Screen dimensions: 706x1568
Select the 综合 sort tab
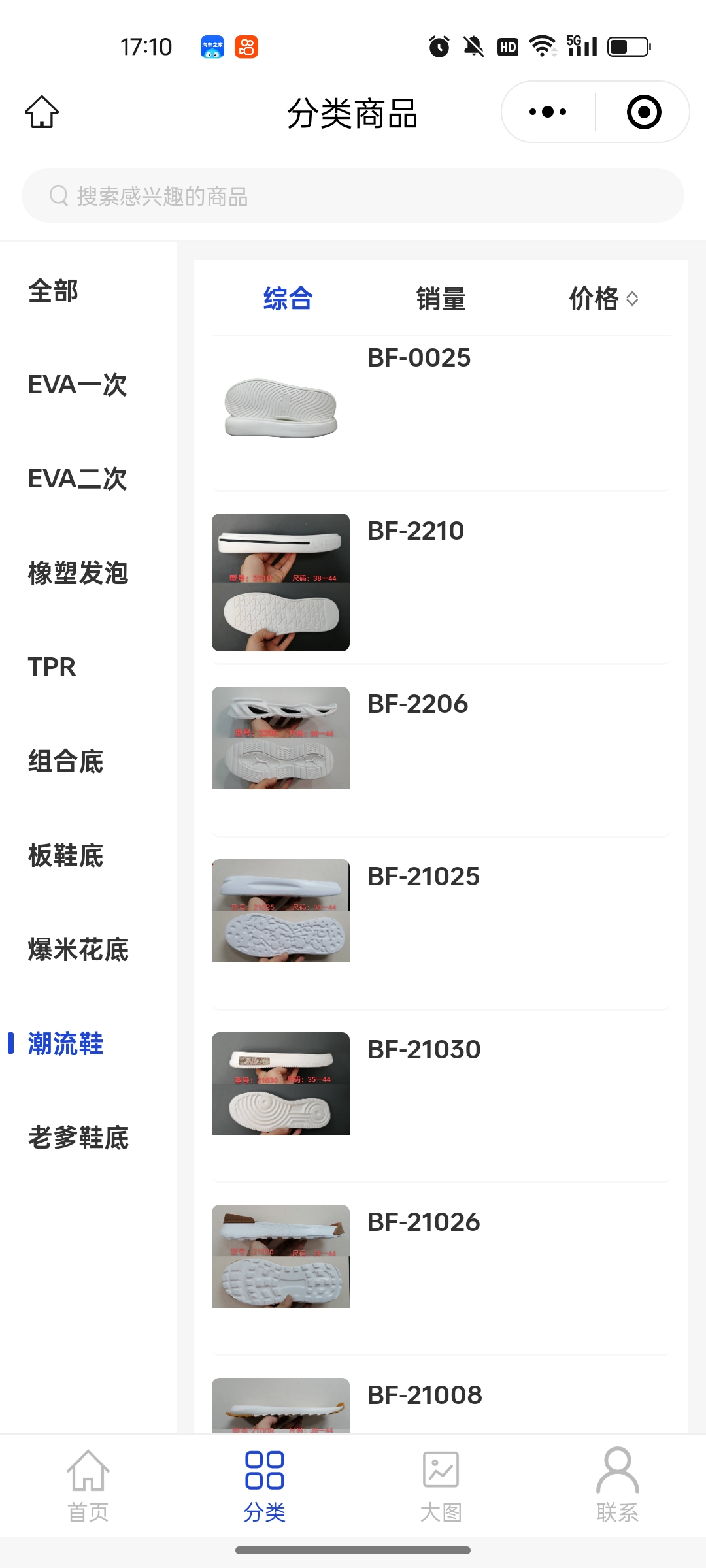pyautogui.click(x=288, y=299)
